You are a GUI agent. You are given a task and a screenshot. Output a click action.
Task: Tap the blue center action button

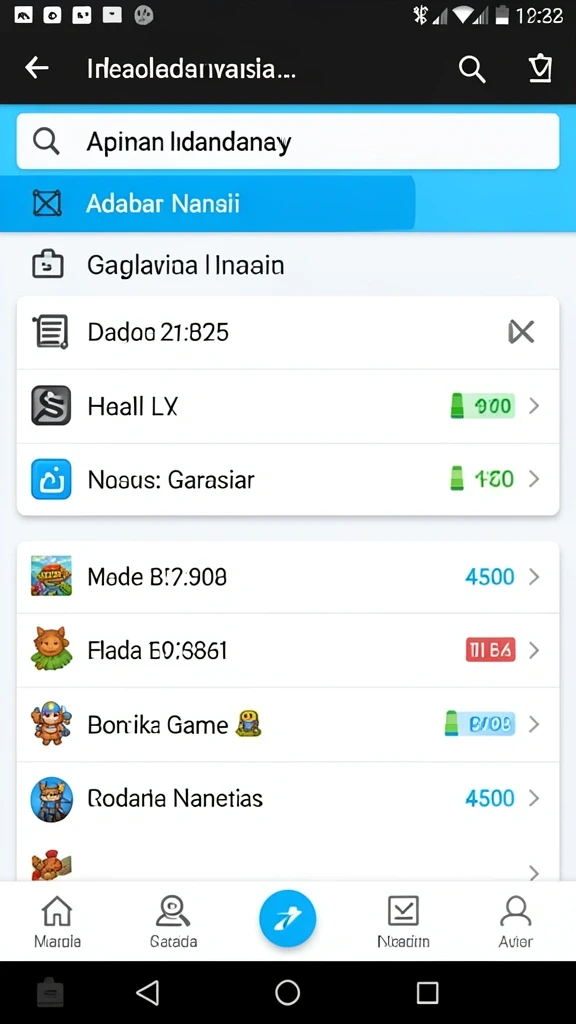(x=288, y=918)
